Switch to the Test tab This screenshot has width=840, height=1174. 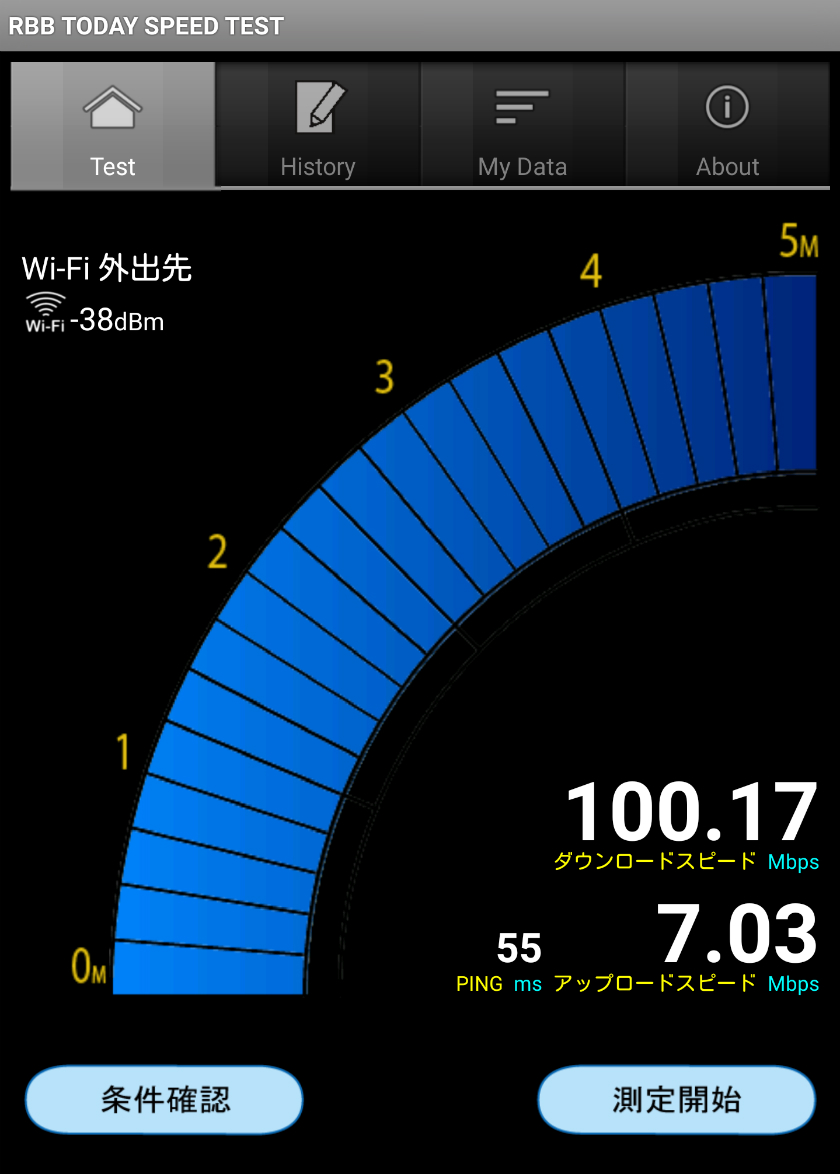113,127
